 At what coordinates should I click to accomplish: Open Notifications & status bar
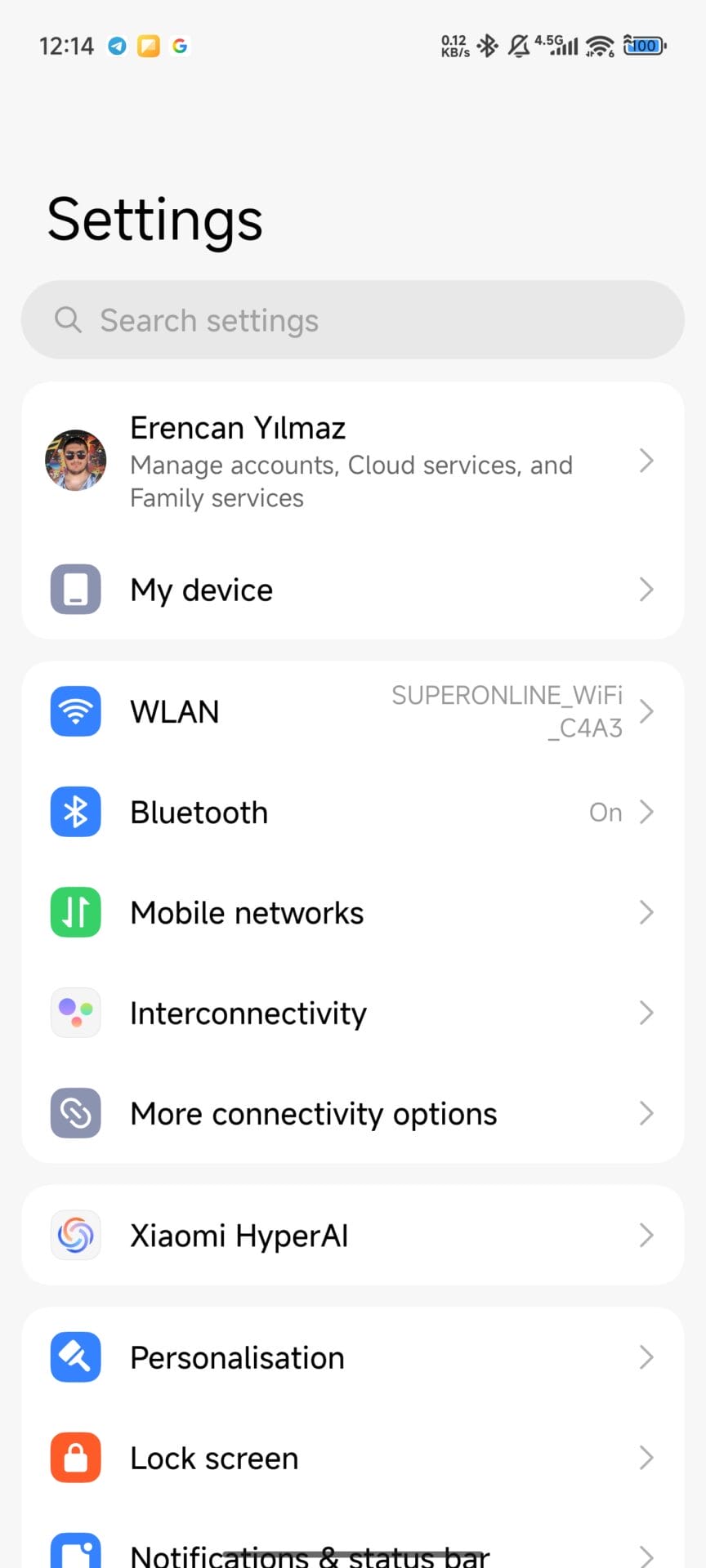click(351, 1552)
